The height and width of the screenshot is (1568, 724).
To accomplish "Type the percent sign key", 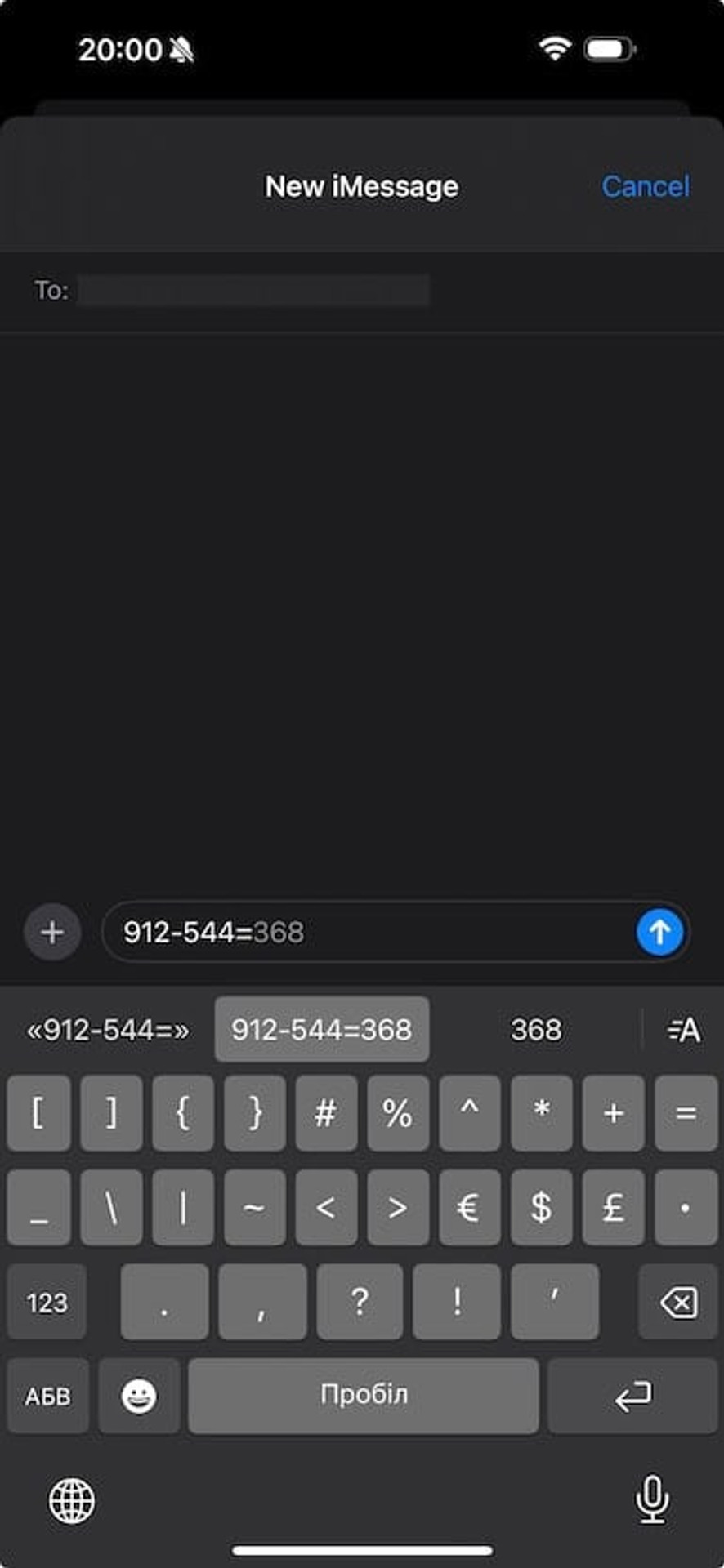I will (x=397, y=1113).
